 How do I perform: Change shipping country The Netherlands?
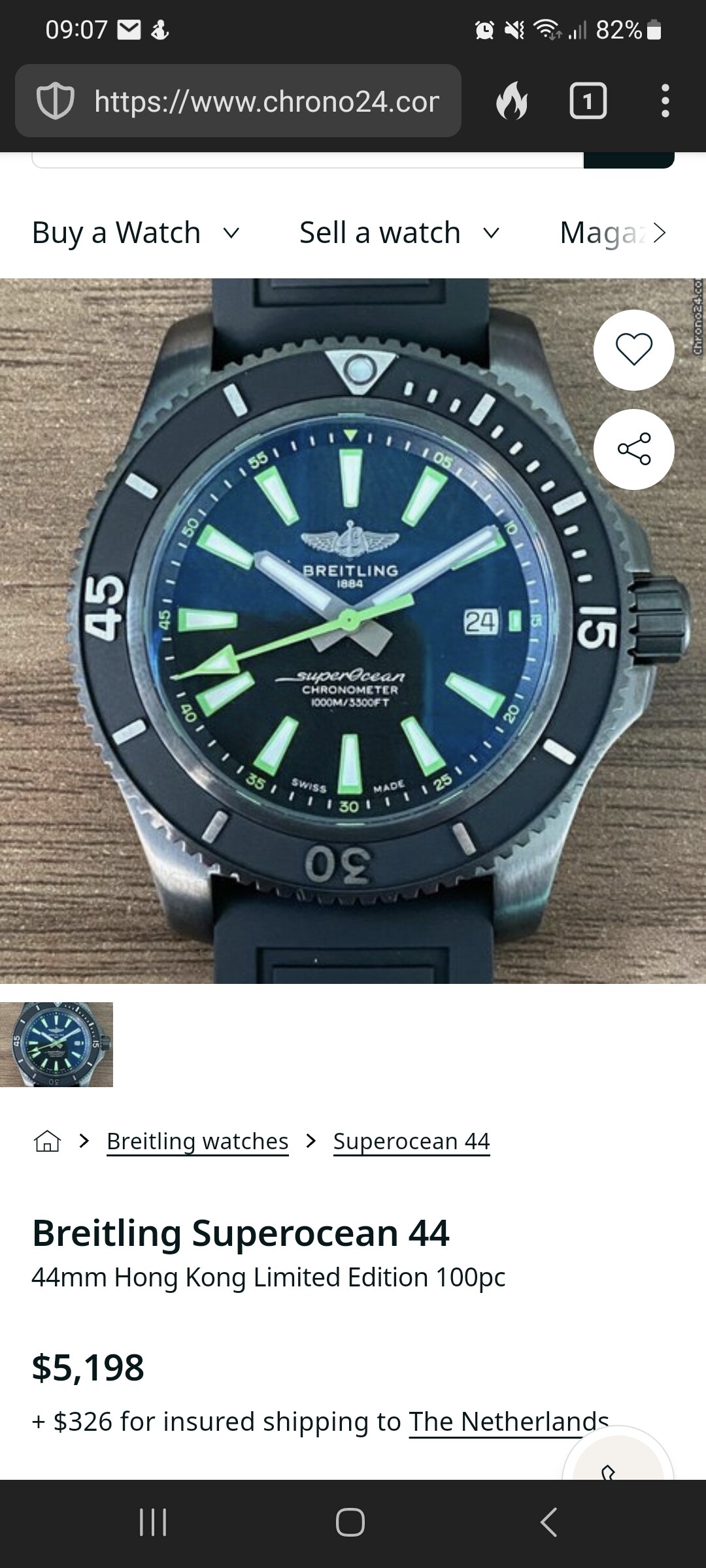(509, 1422)
